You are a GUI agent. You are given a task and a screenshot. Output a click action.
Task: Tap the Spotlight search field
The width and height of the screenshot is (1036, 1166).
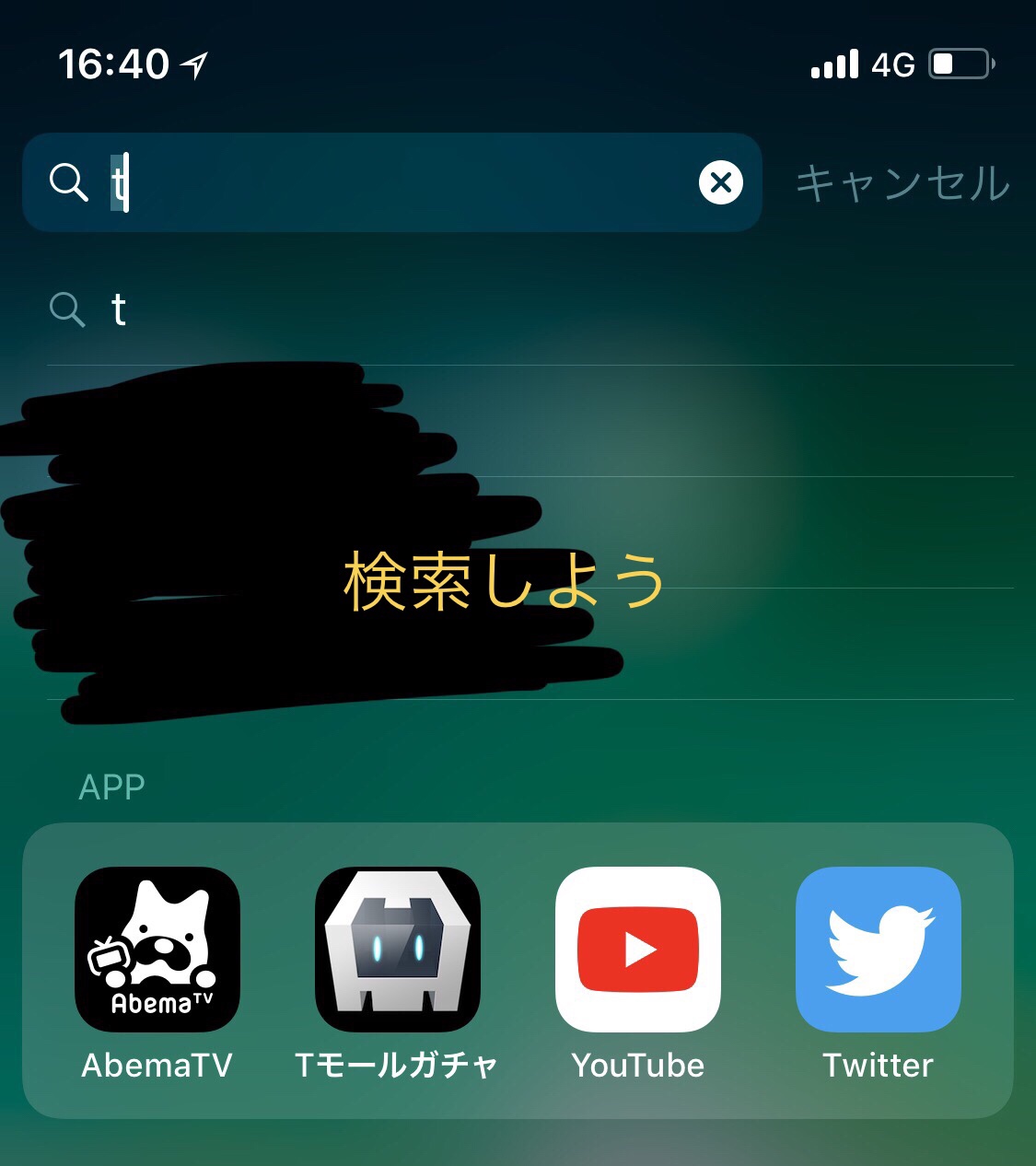[x=396, y=182]
